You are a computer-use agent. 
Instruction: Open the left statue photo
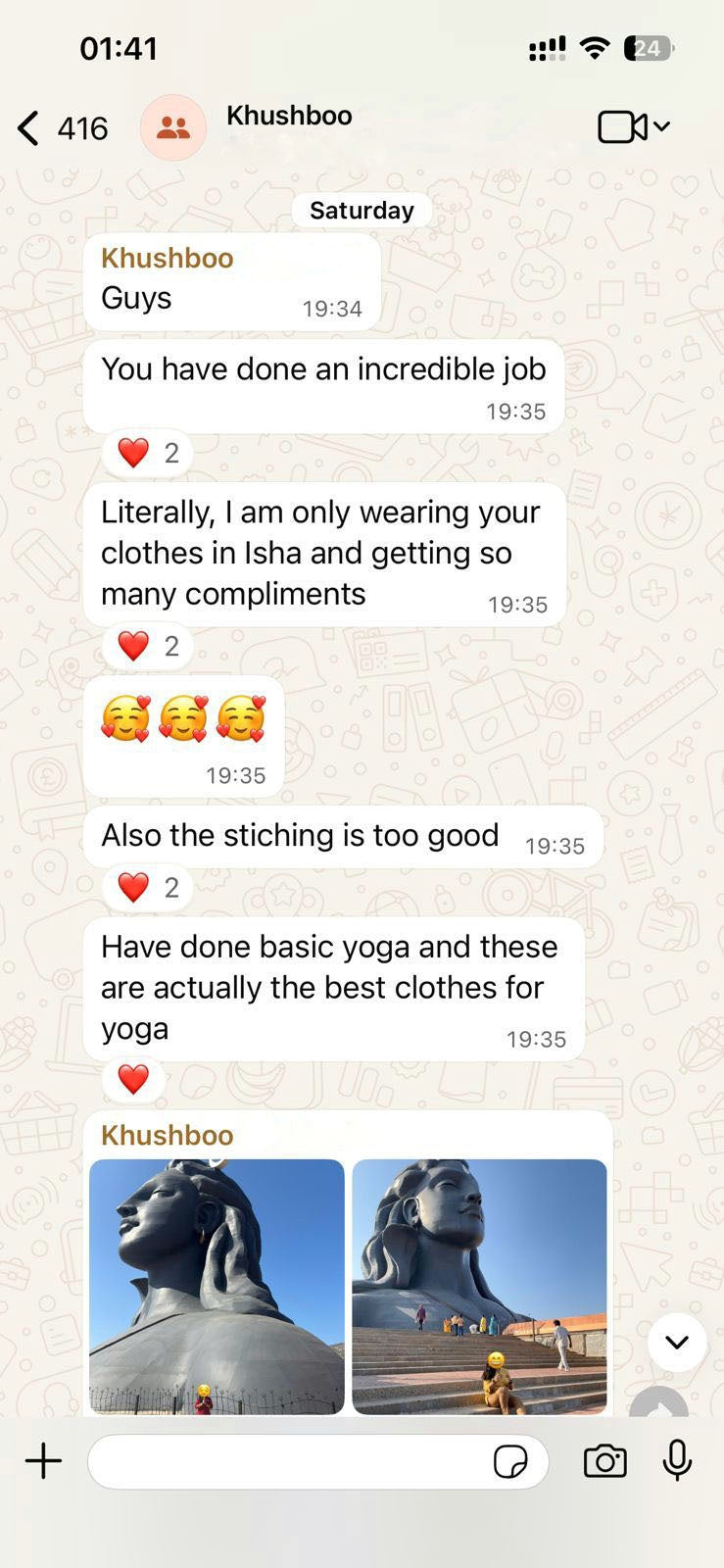[217, 1286]
